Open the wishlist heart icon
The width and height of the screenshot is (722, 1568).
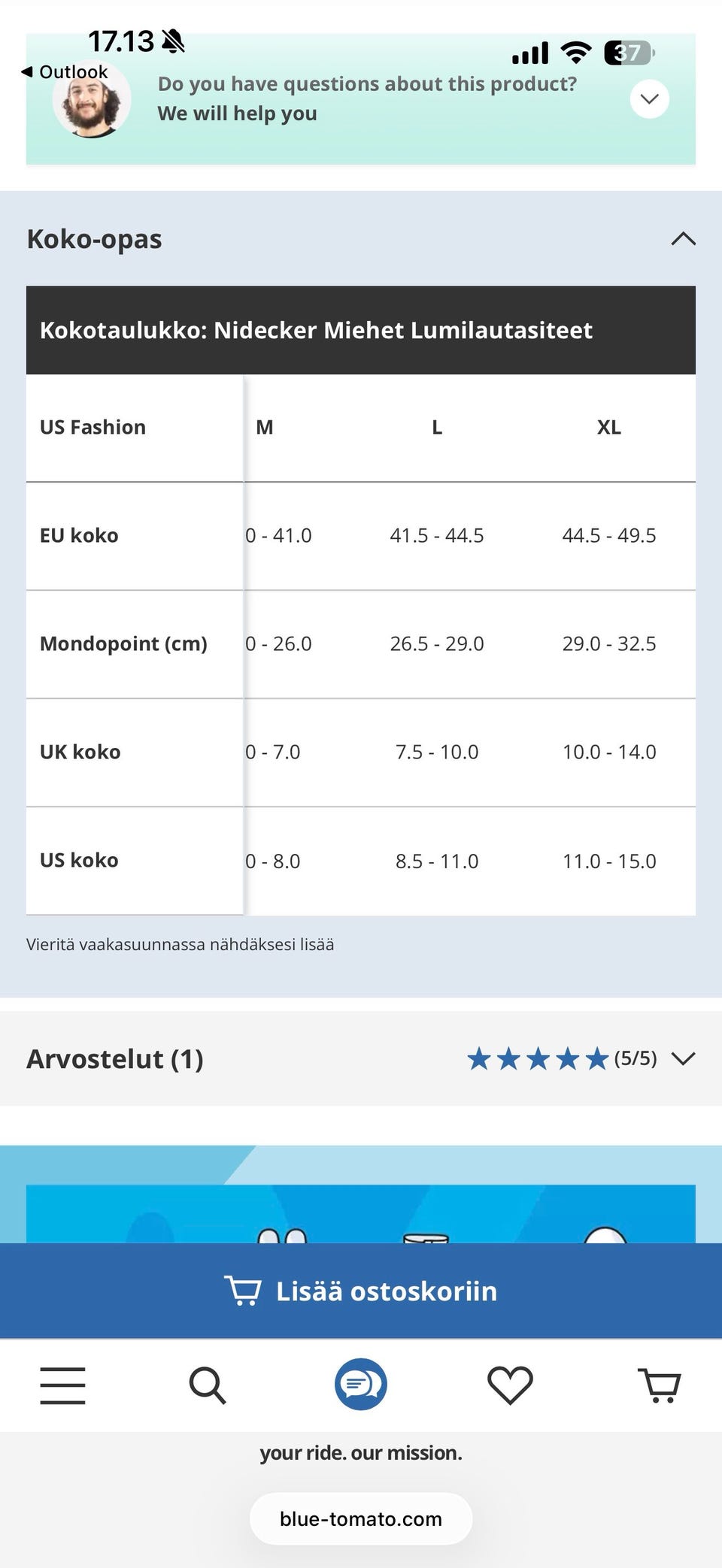510,1385
